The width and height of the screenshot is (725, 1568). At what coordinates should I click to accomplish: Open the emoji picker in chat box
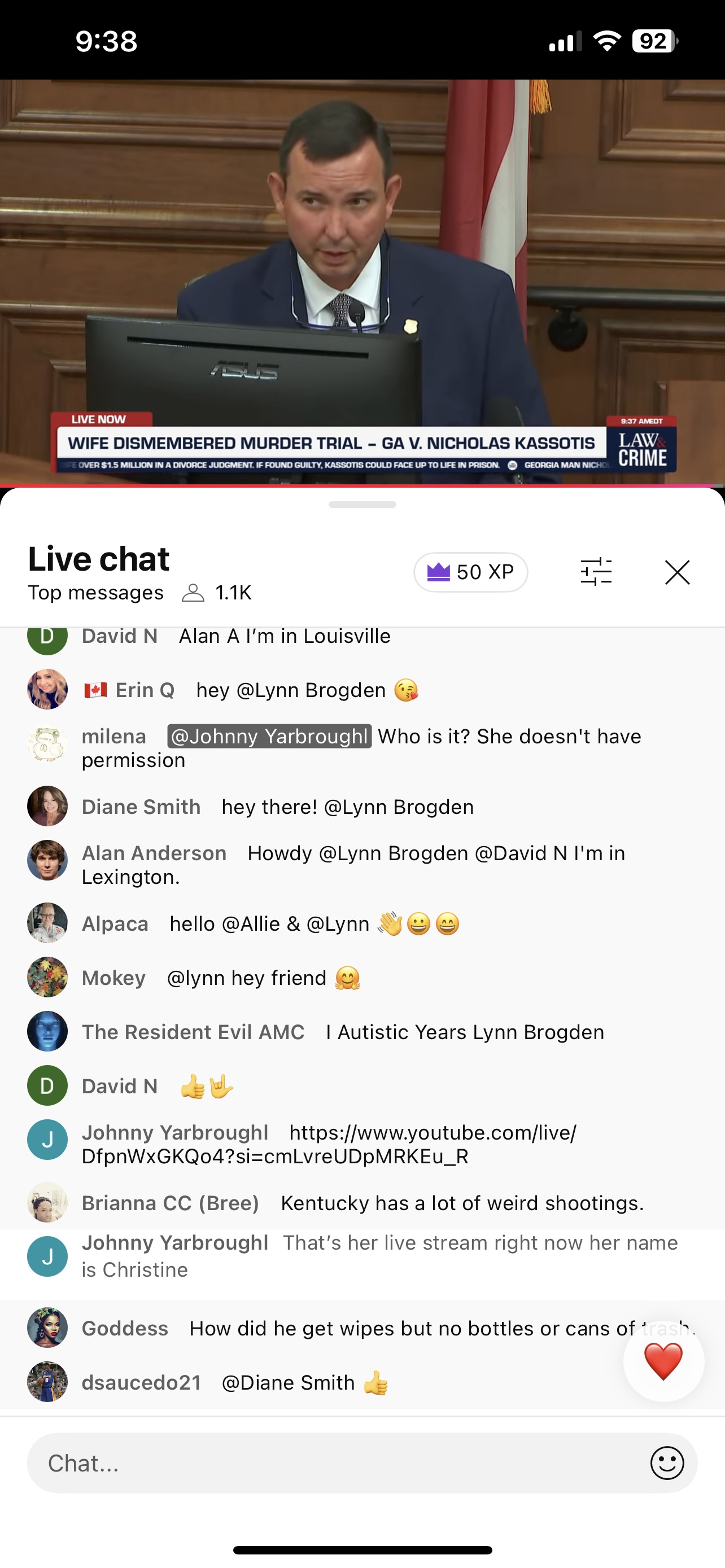point(667,1462)
